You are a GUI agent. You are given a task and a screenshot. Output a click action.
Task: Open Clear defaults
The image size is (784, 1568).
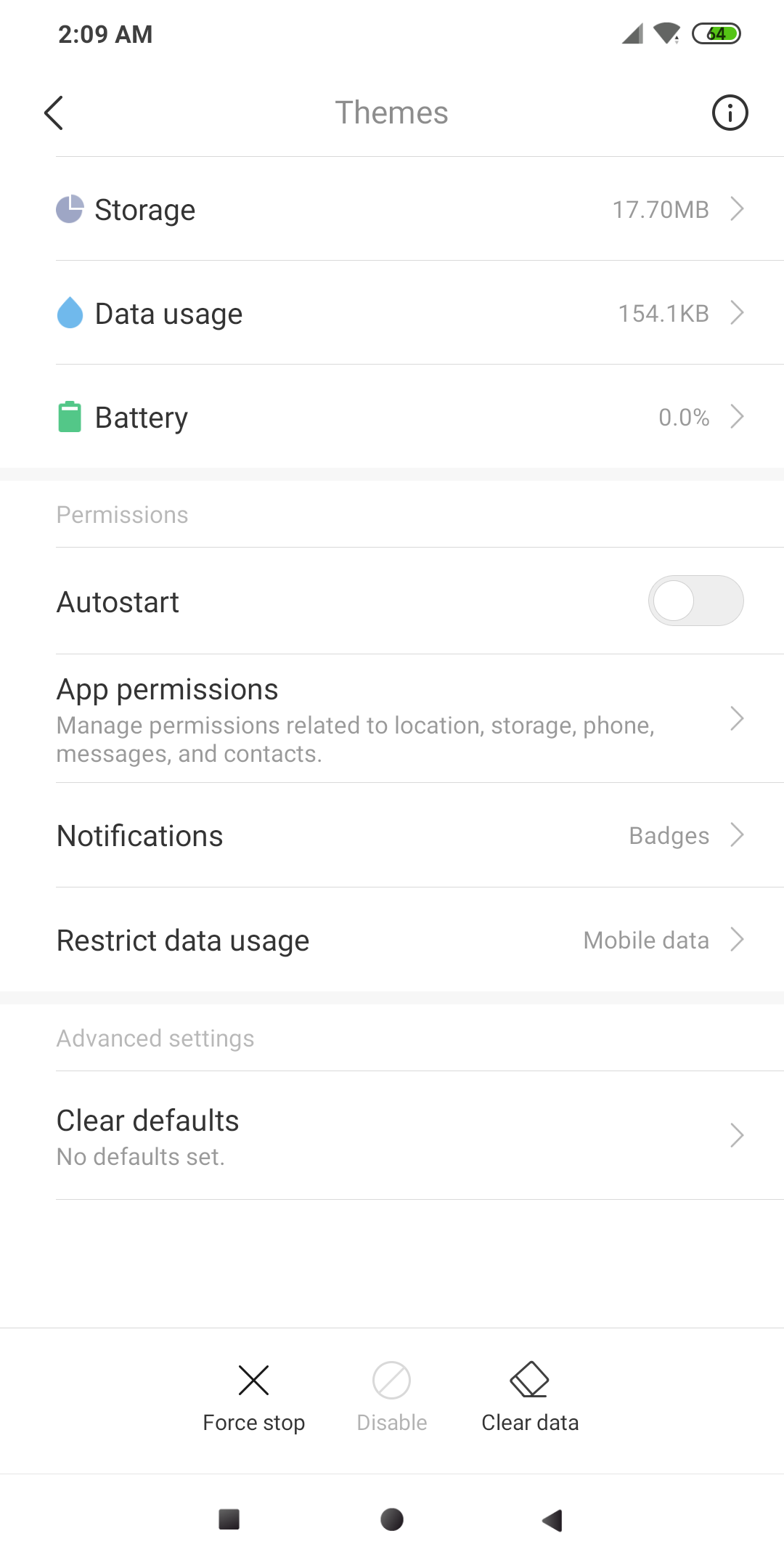tap(392, 1136)
